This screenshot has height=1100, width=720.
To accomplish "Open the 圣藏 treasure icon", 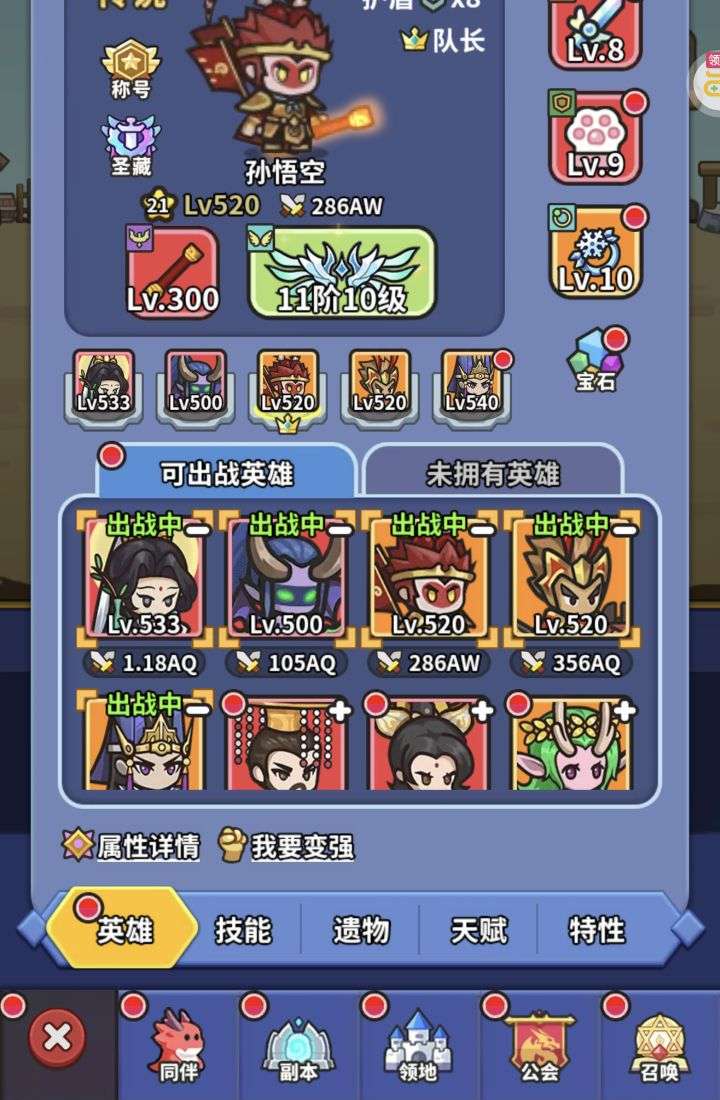I will (131, 146).
